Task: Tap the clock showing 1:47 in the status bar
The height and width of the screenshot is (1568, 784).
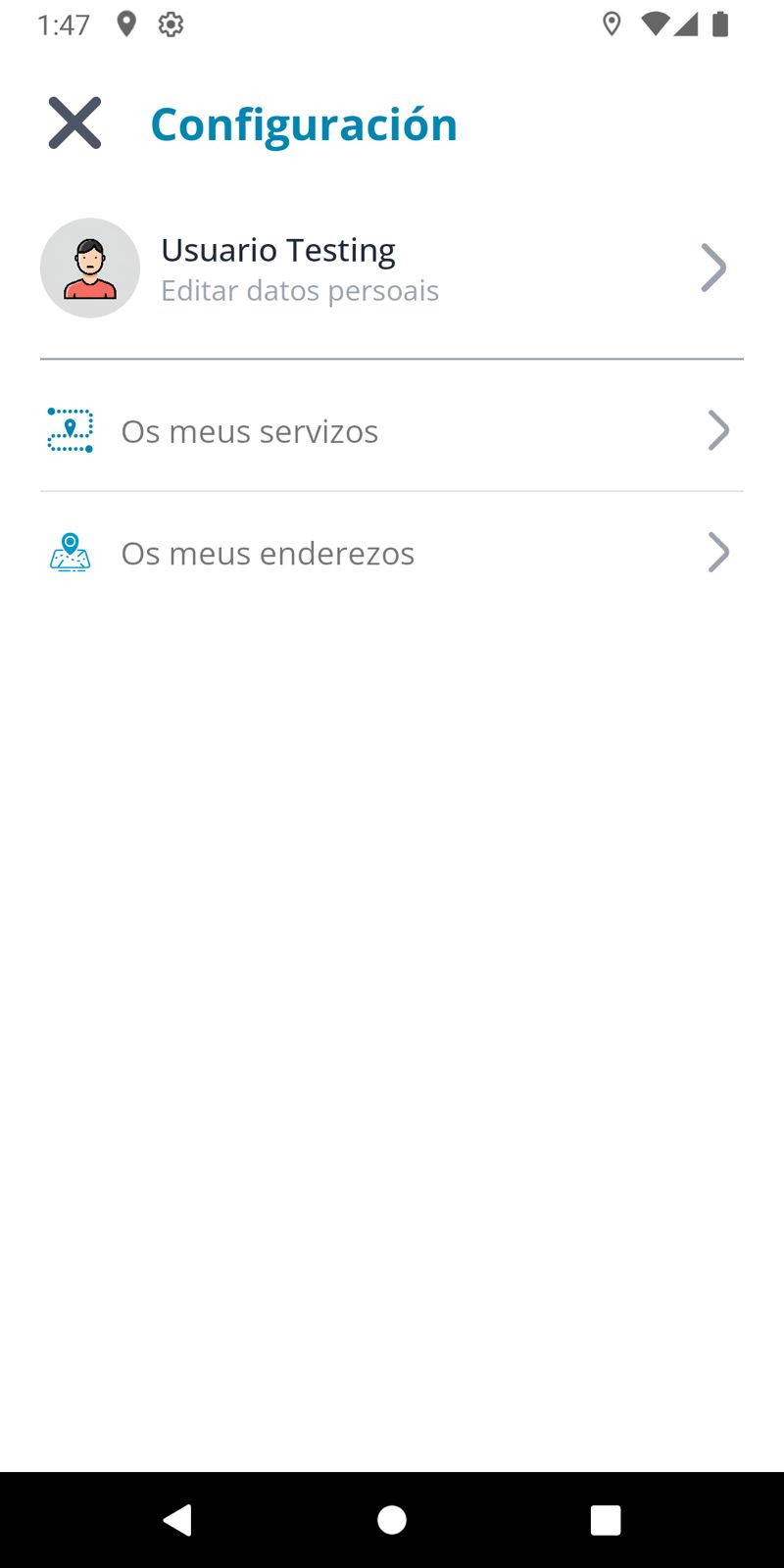Action: [x=63, y=24]
